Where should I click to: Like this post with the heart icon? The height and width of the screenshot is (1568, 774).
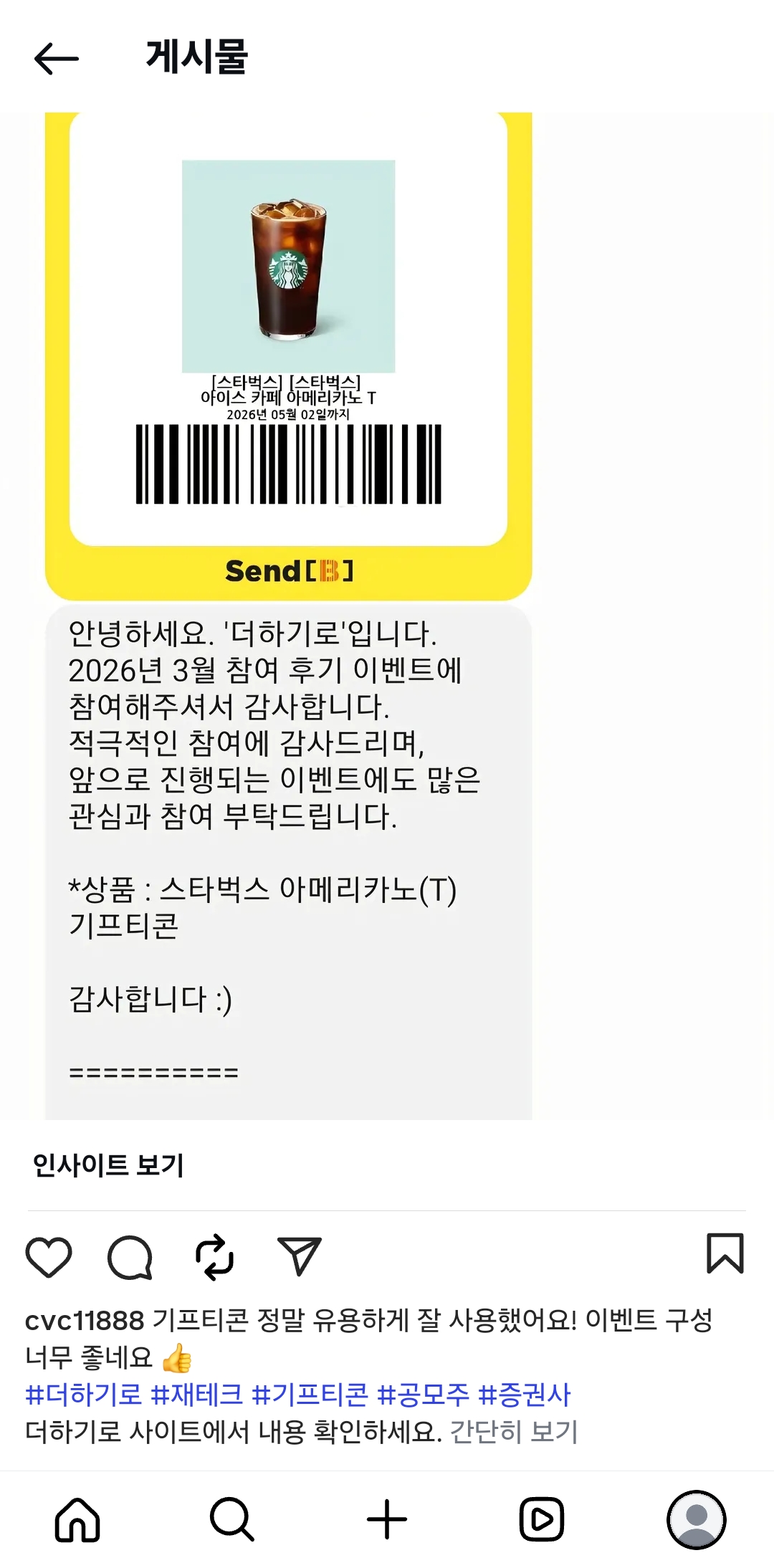tap(49, 1257)
